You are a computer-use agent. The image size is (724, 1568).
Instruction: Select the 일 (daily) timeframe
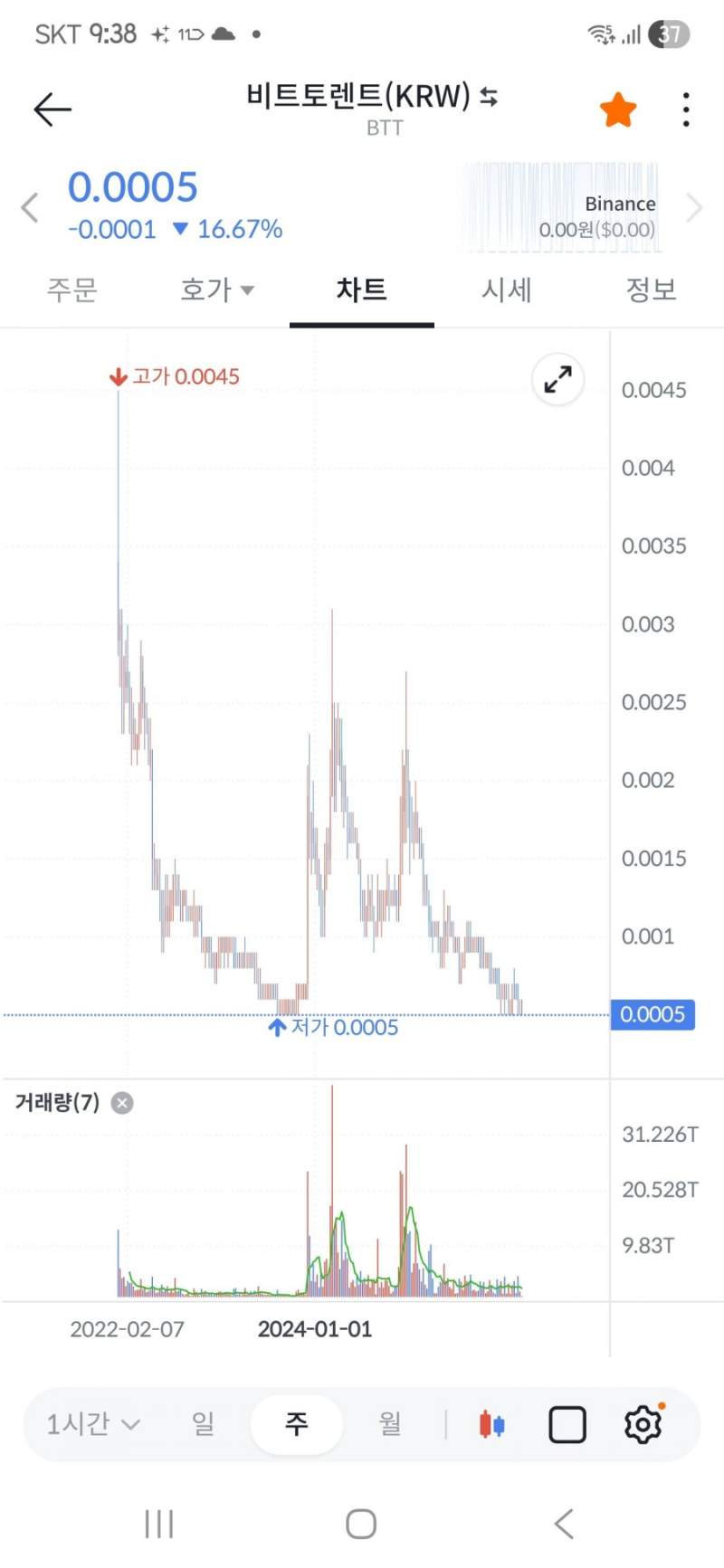click(x=204, y=1423)
